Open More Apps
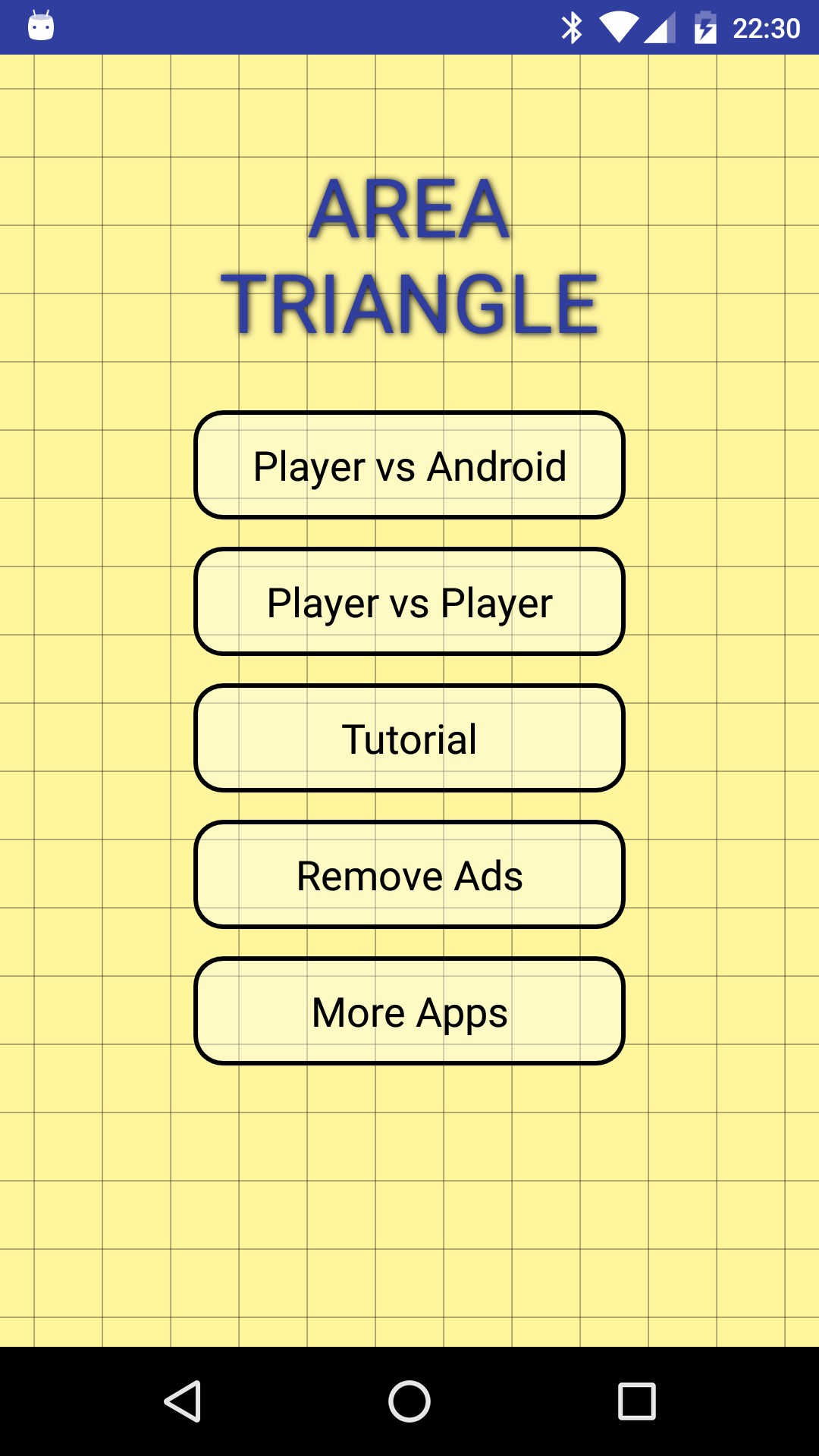The height and width of the screenshot is (1456, 819). tap(409, 1011)
